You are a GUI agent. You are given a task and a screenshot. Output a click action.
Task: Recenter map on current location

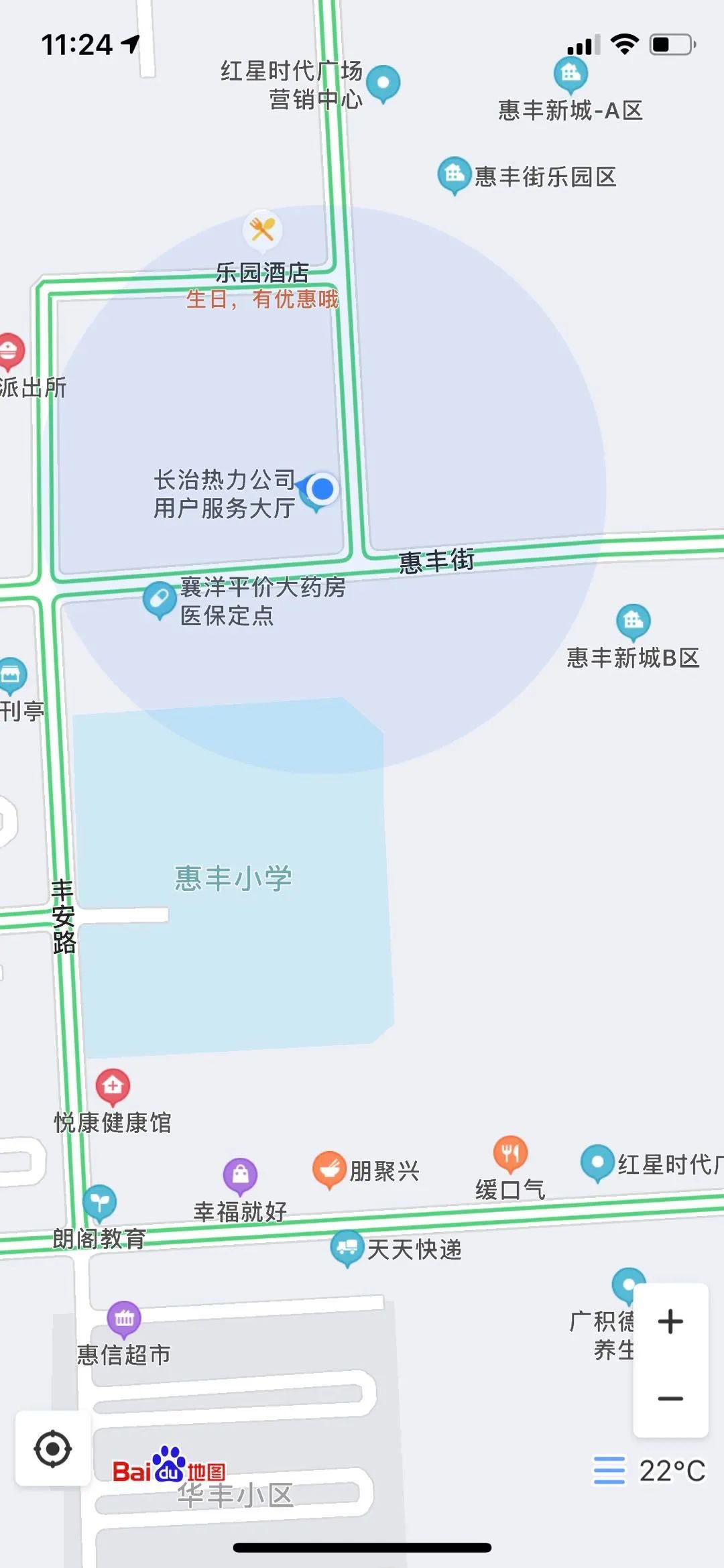click(53, 1449)
